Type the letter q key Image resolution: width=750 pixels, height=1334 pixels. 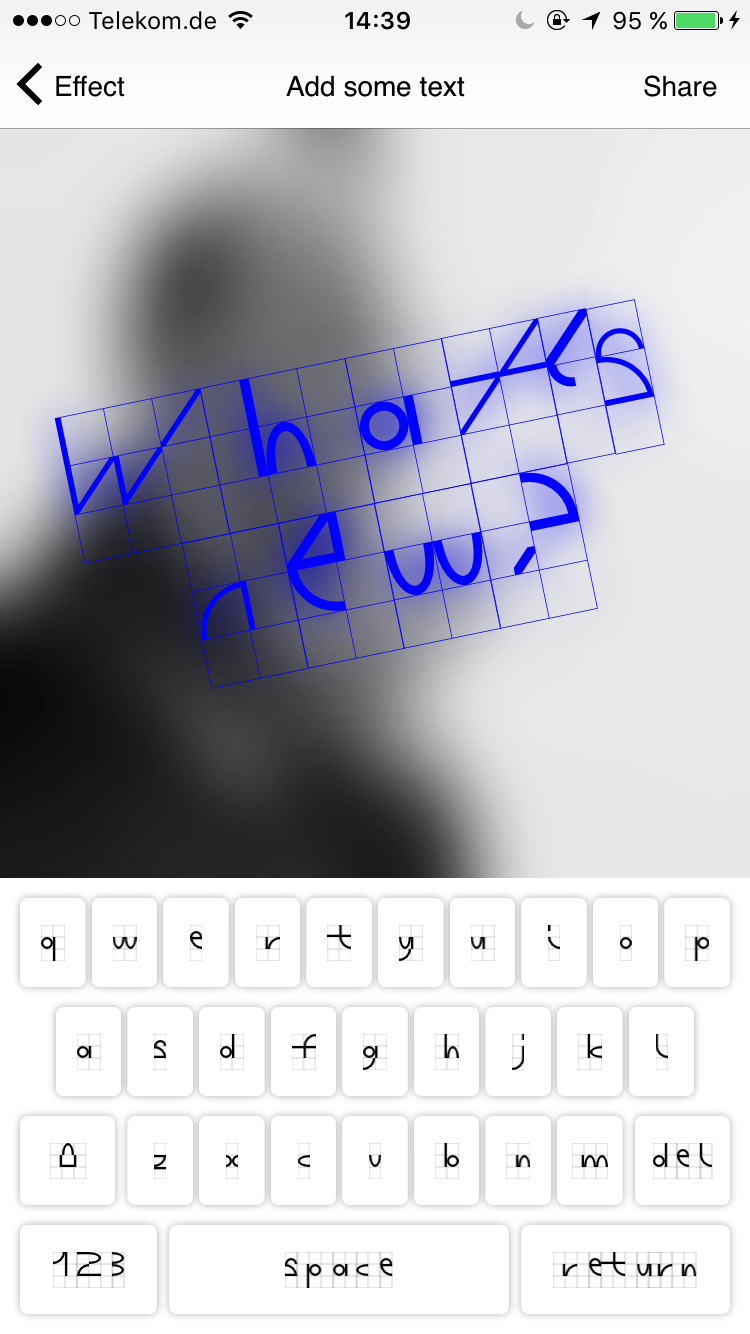[52, 942]
